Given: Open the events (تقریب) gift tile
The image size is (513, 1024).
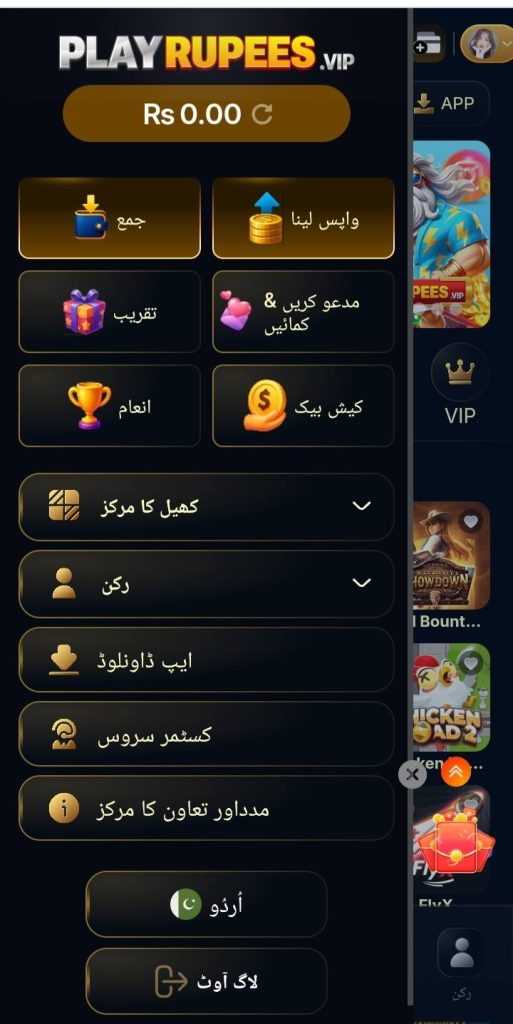Looking at the screenshot, I should click(110, 312).
